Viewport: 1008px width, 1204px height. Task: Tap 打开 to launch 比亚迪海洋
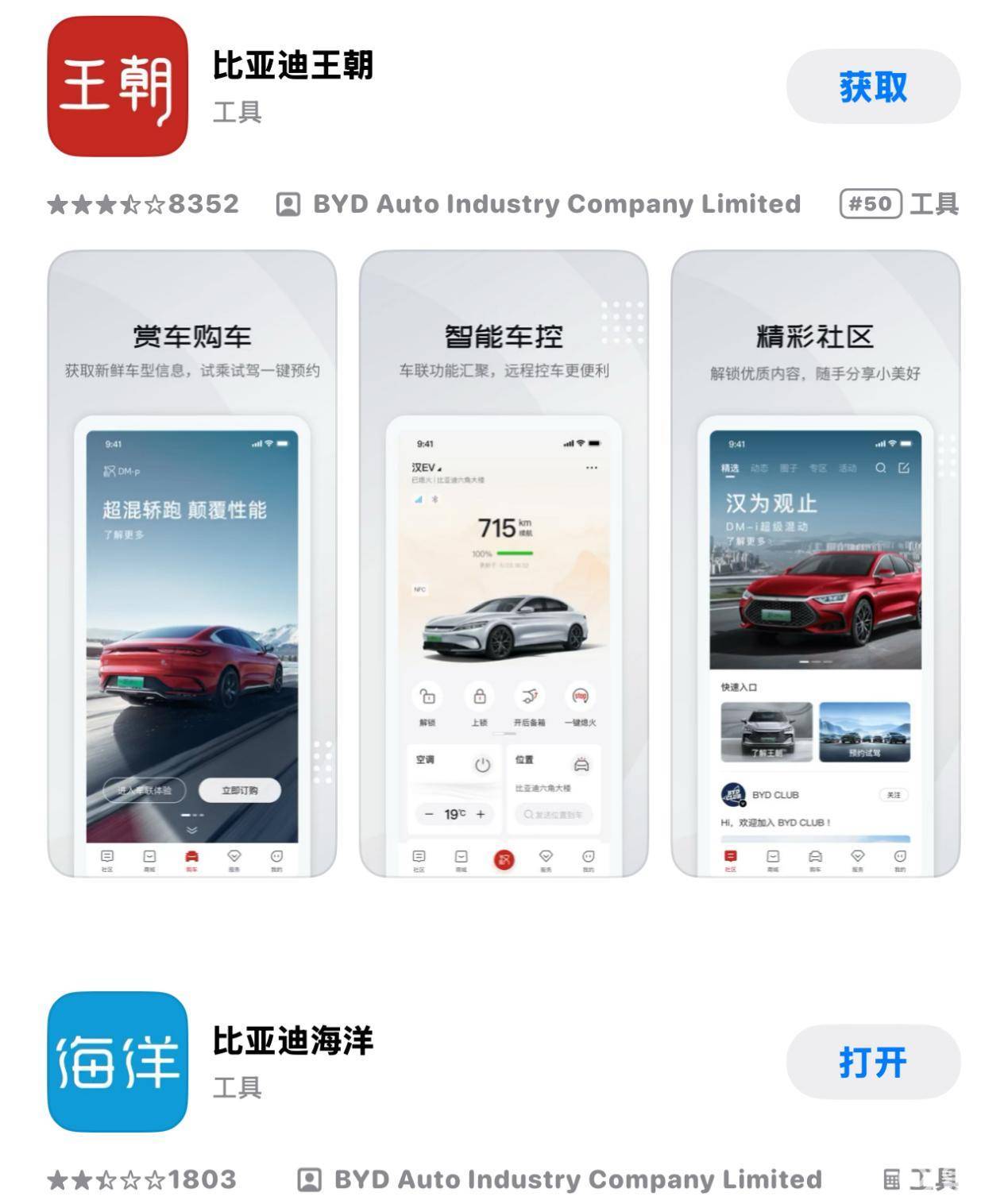[872, 1062]
